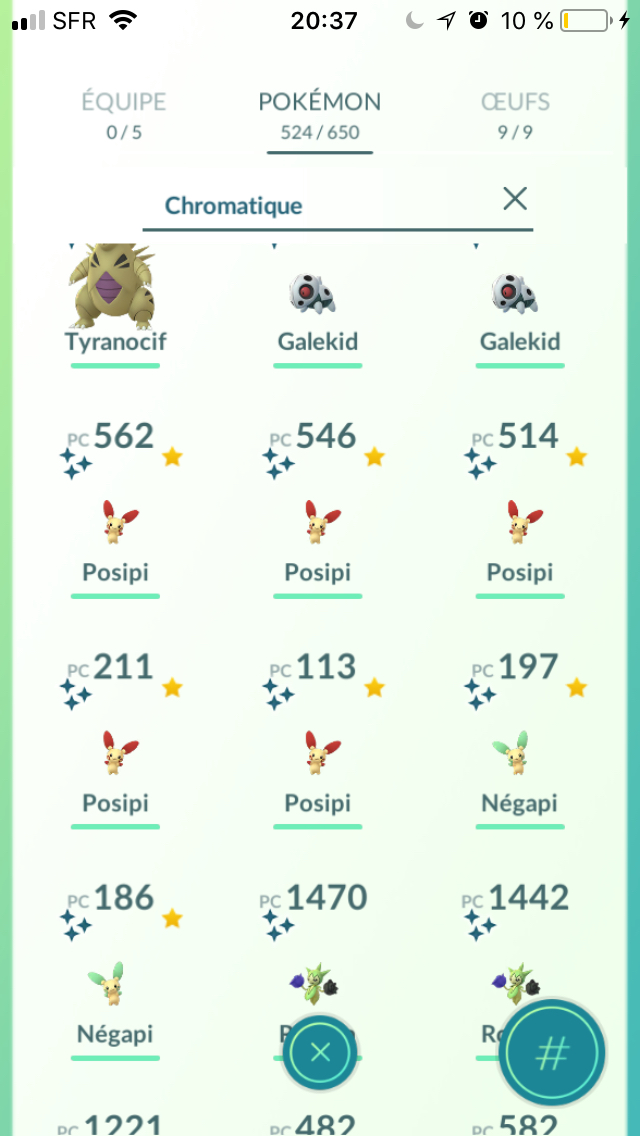The width and height of the screenshot is (640, 1136).
Task: Clear the Chromatique search filter
Action: [x=515, y=199]
